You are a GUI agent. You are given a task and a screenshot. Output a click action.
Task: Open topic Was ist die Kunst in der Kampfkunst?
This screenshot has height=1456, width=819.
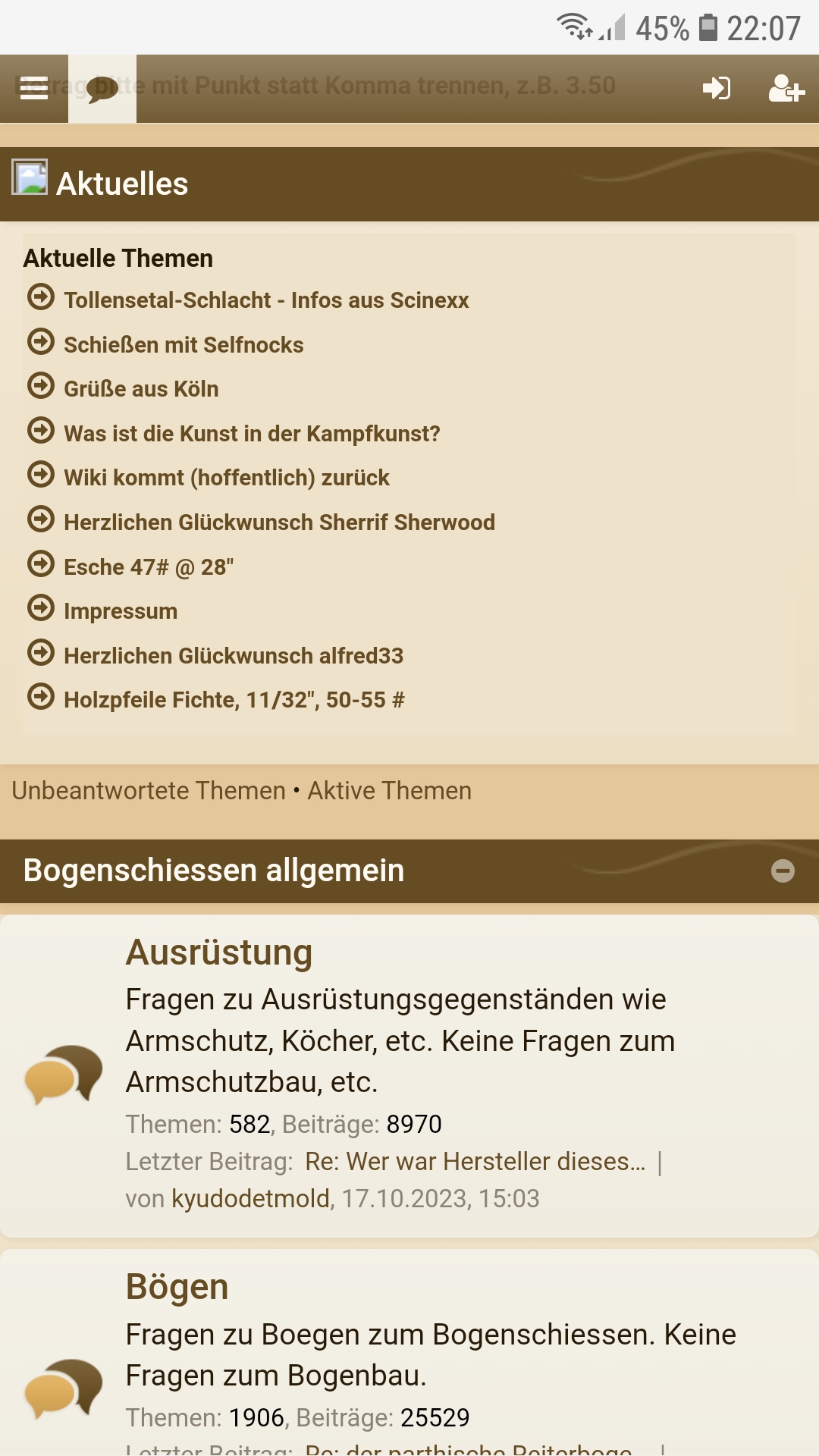(x=252, y=434)
